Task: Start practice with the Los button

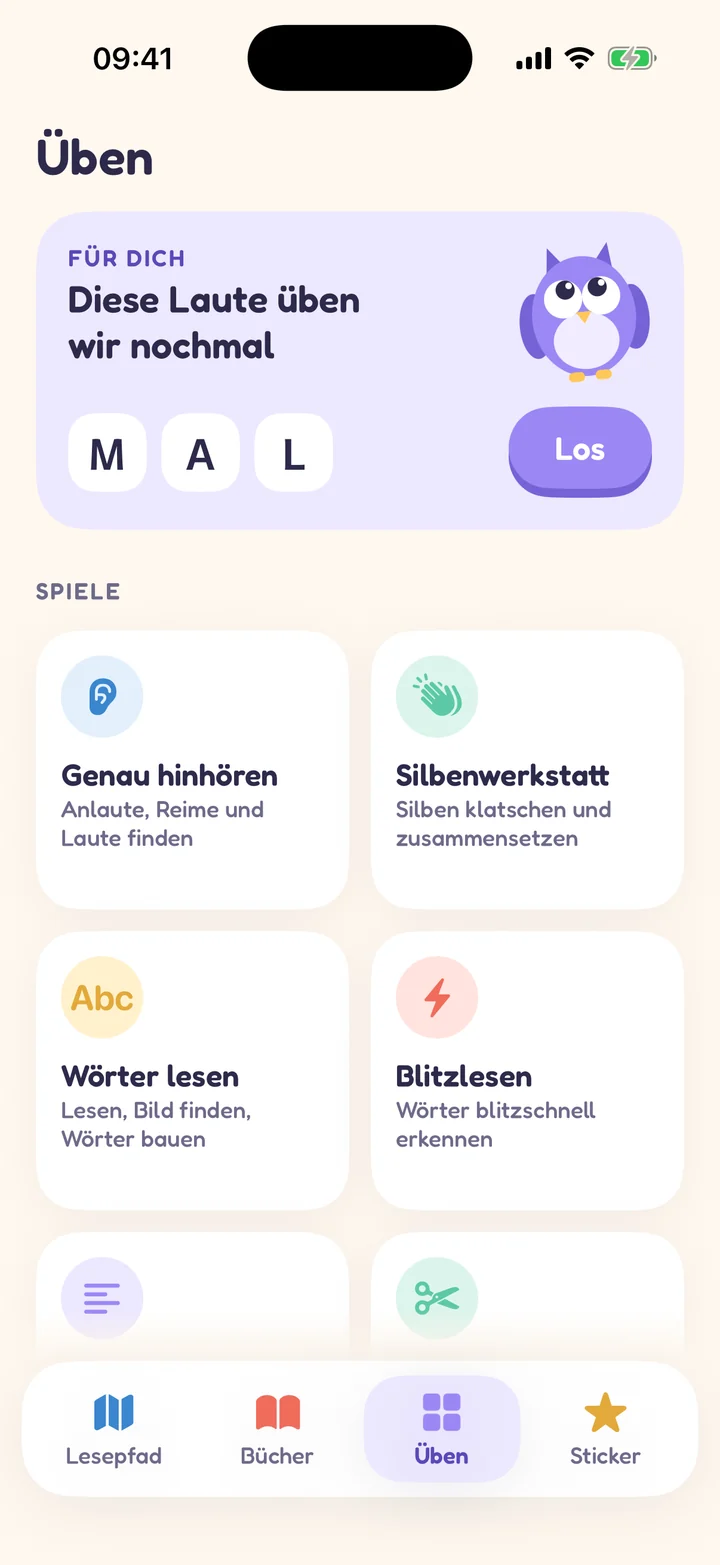Action: [x=580, y=450]
